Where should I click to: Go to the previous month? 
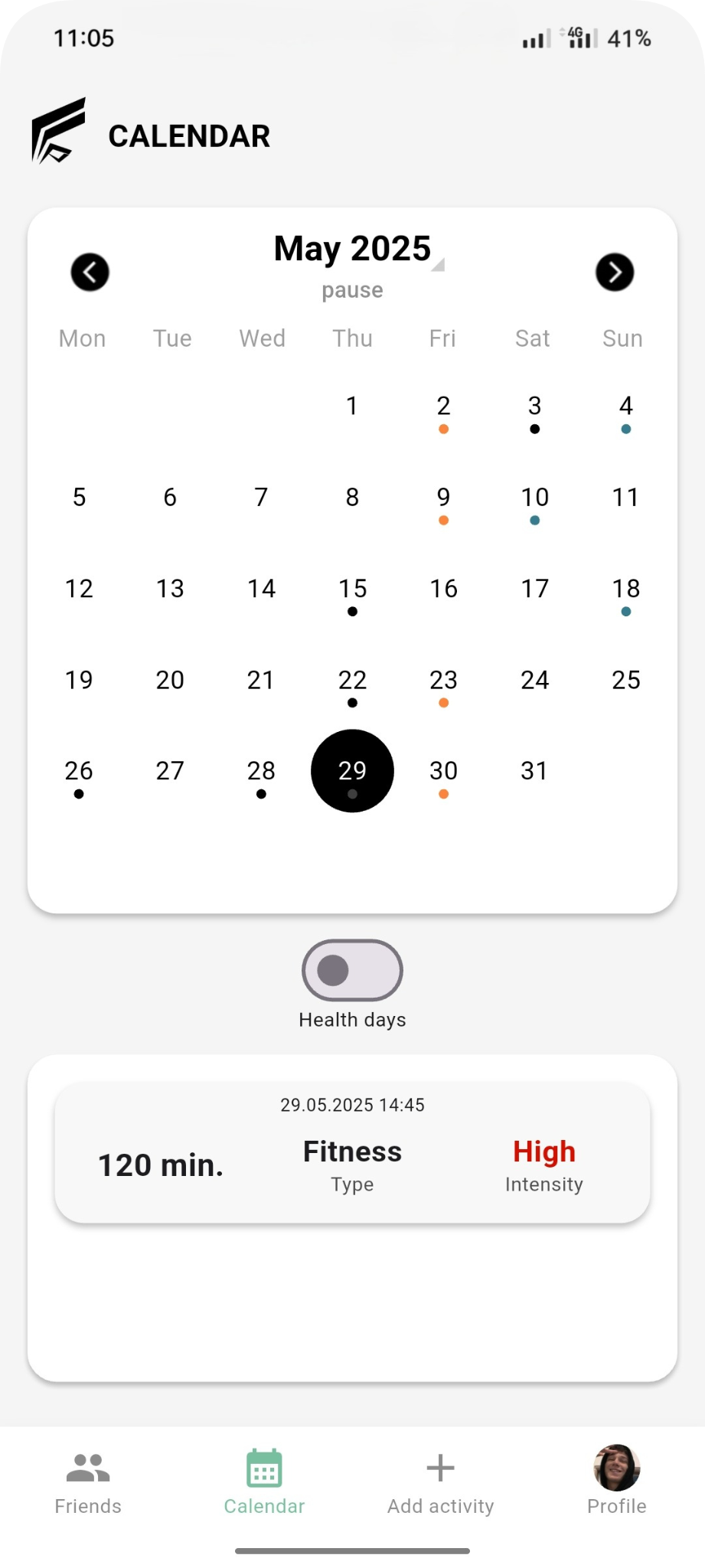[90, 272]
